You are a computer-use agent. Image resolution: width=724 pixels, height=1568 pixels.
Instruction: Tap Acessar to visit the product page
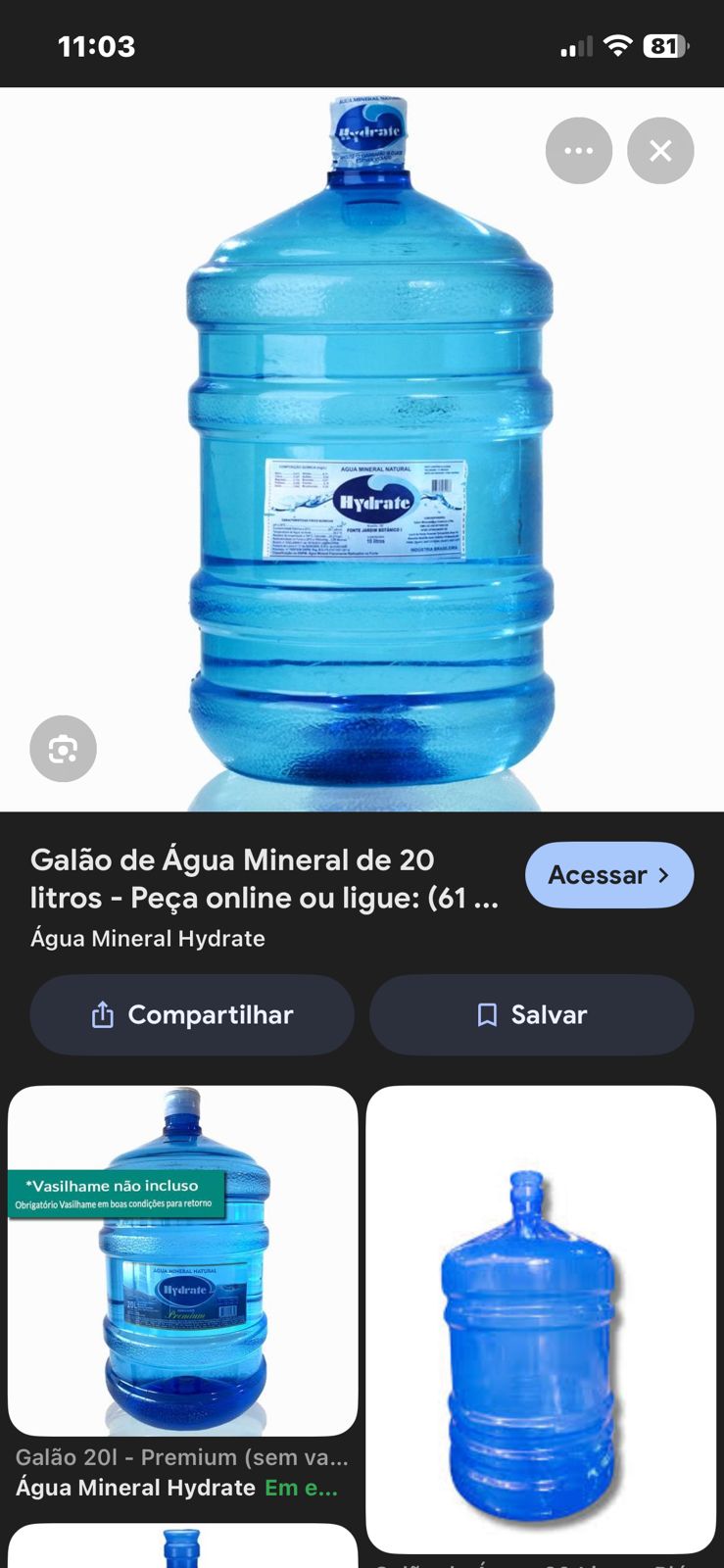609,875
